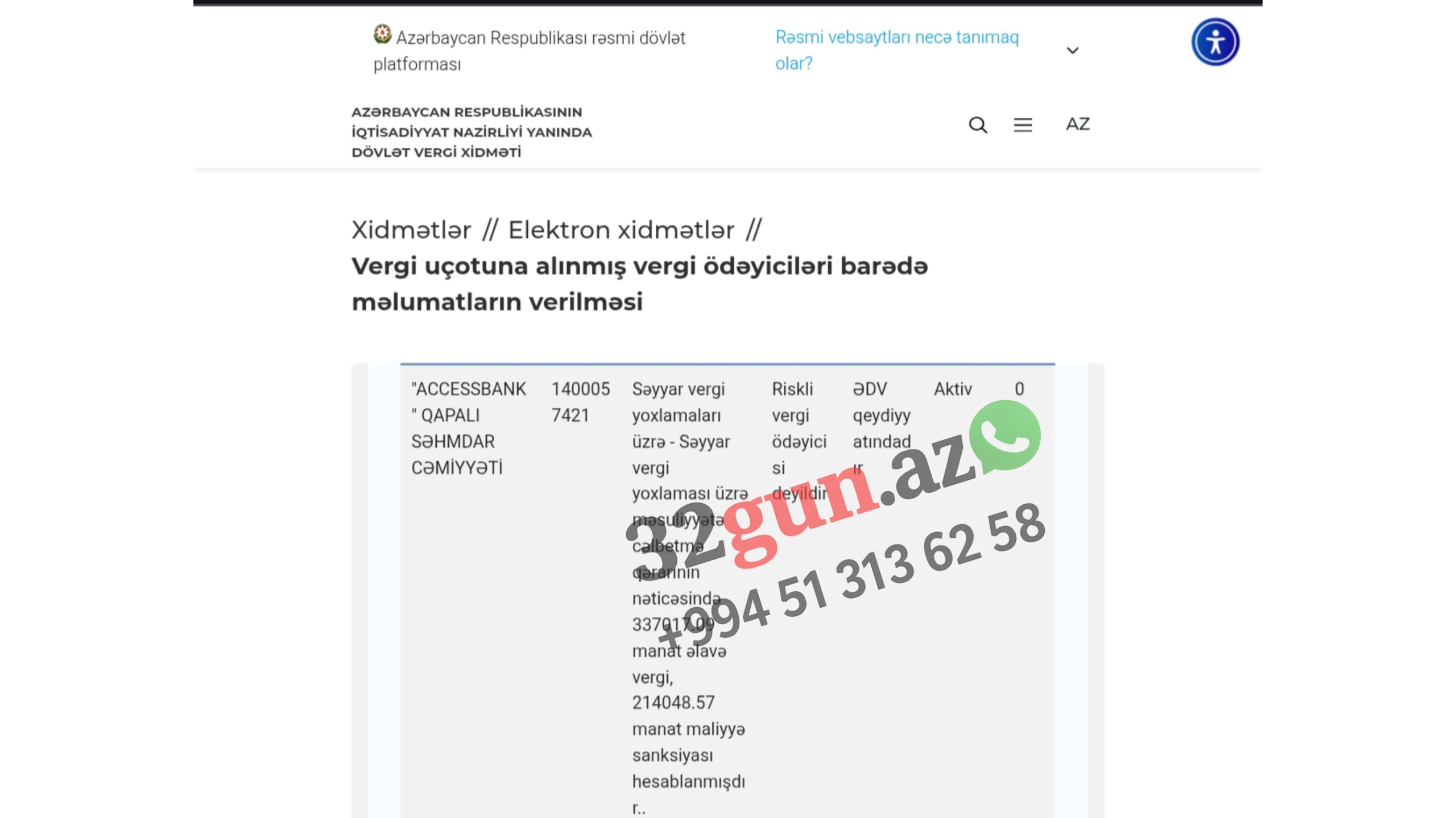Go to the Elektron xidmətlər breadcrumb
The image size is (1456, 818).
click(x=621, y=230)
